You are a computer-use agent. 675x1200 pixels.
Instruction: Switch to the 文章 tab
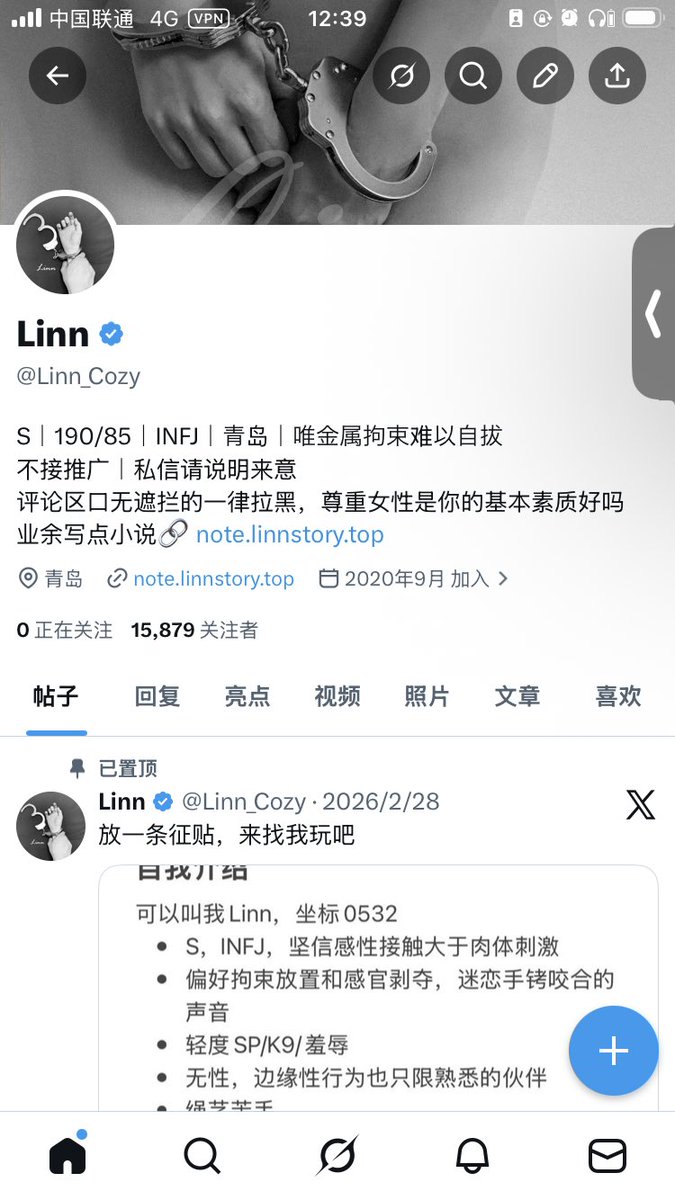pyautogui.click(x=517, y=696)
